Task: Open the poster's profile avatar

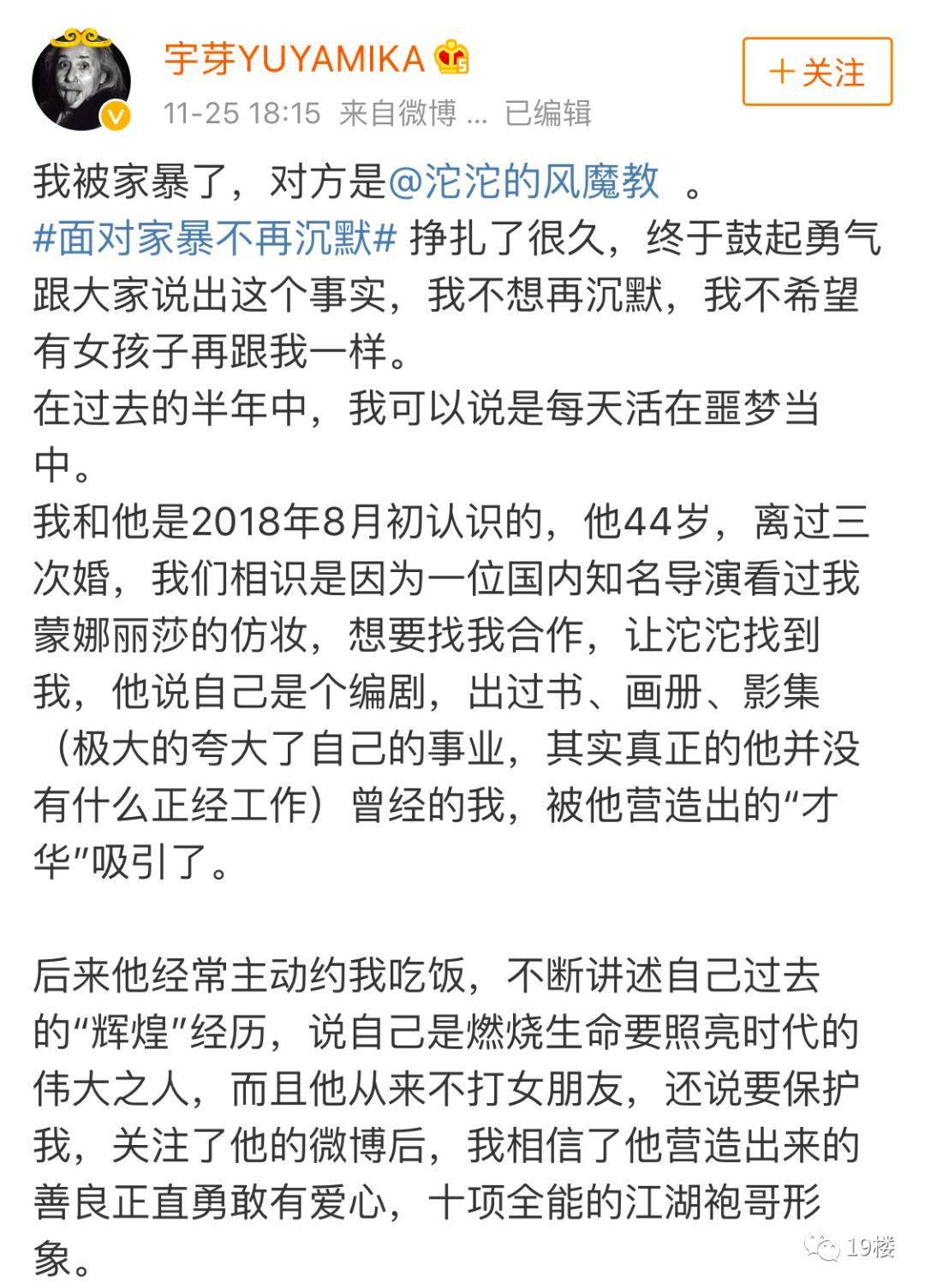Action: 81,80
